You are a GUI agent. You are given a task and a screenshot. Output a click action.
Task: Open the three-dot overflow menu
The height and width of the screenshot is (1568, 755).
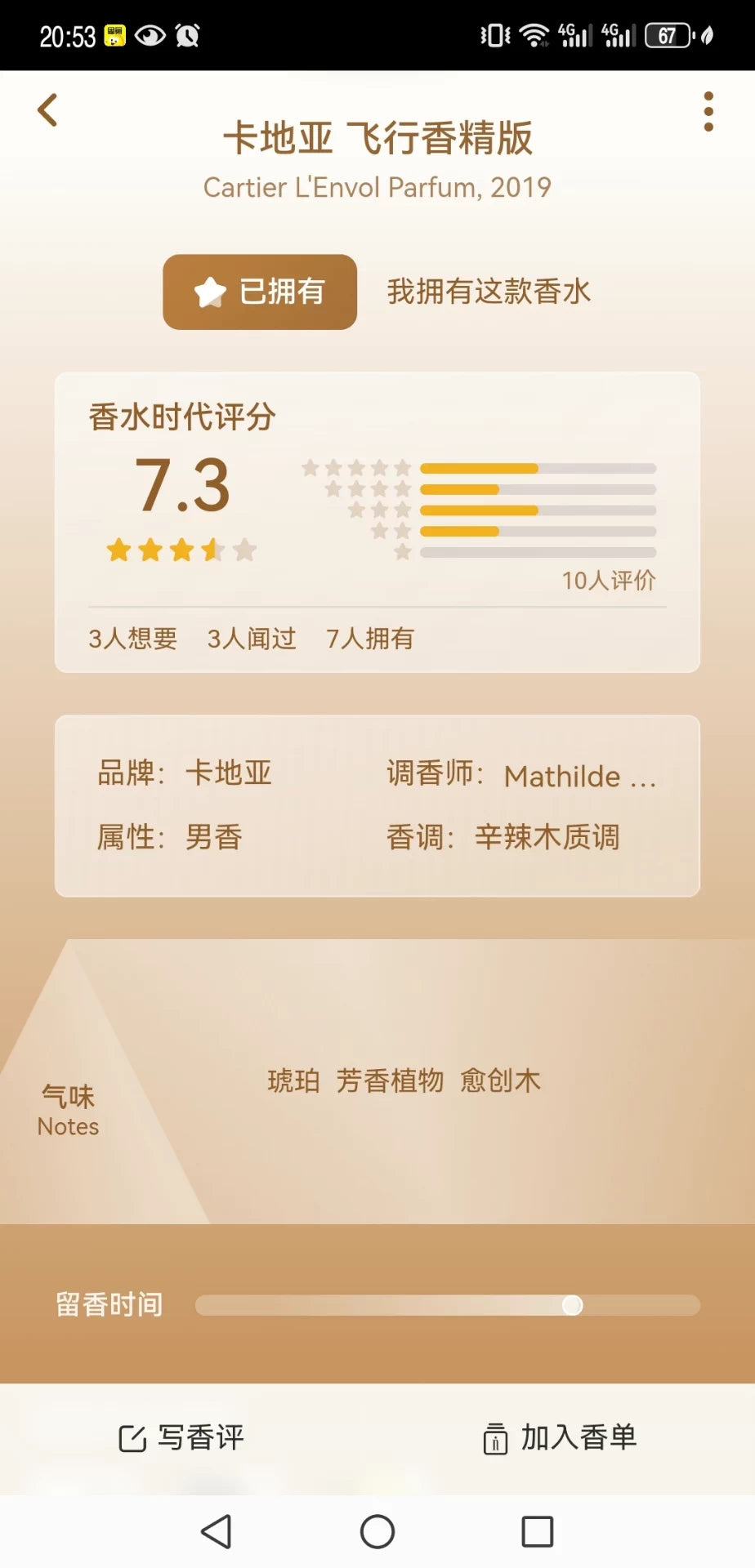coord(708,111)
